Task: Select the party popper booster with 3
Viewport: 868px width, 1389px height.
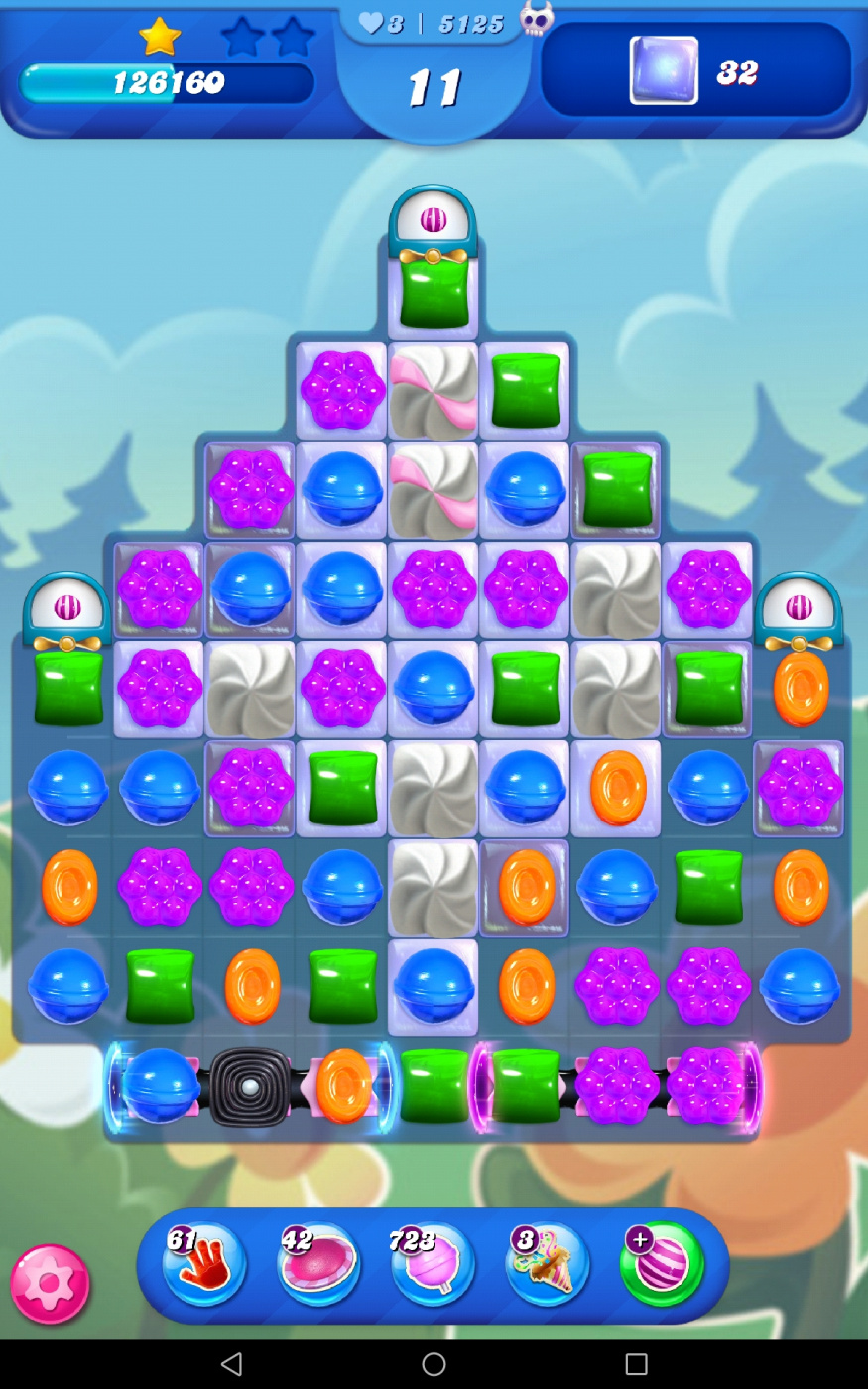Action: coord(547,1264)
